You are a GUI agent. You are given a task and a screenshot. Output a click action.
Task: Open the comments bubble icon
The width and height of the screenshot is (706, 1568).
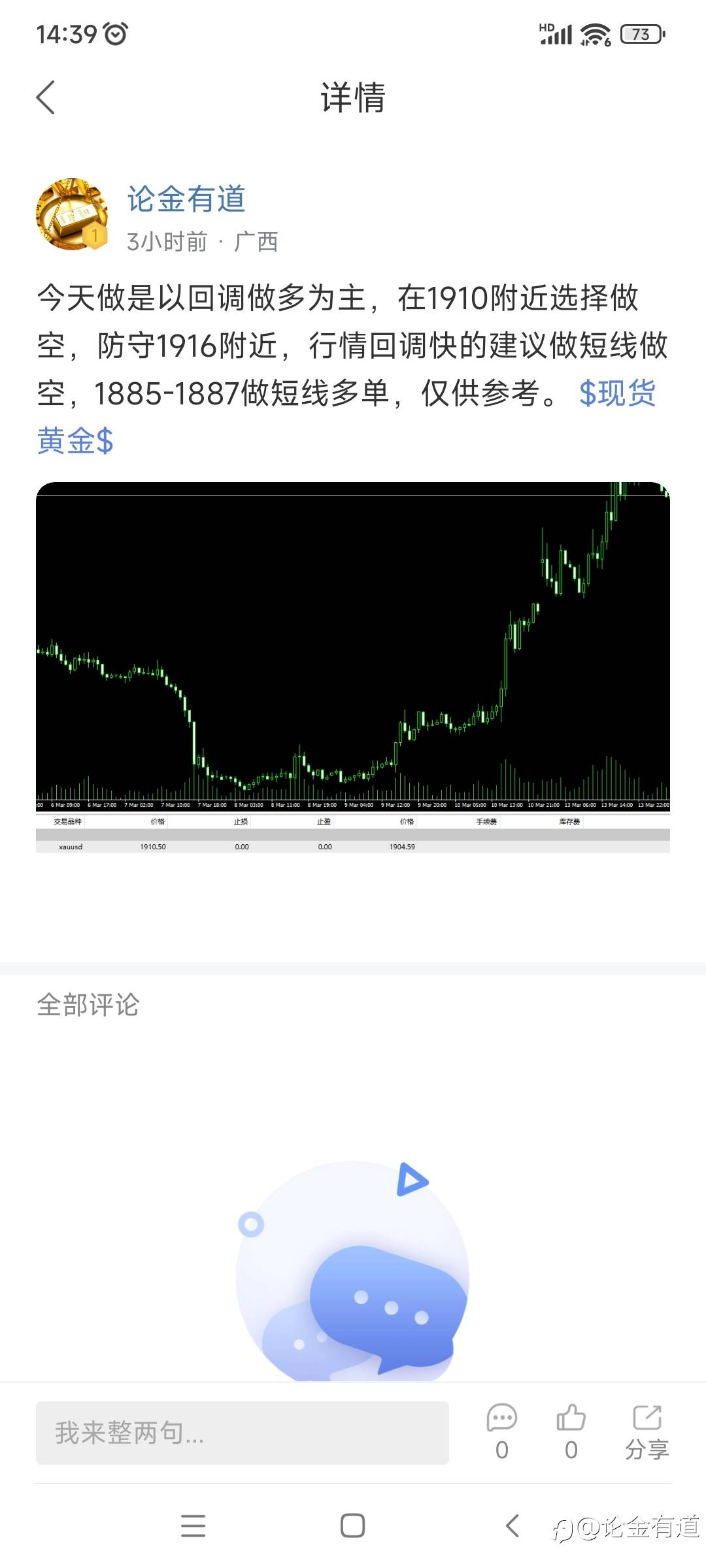[x=502, y=1431]
